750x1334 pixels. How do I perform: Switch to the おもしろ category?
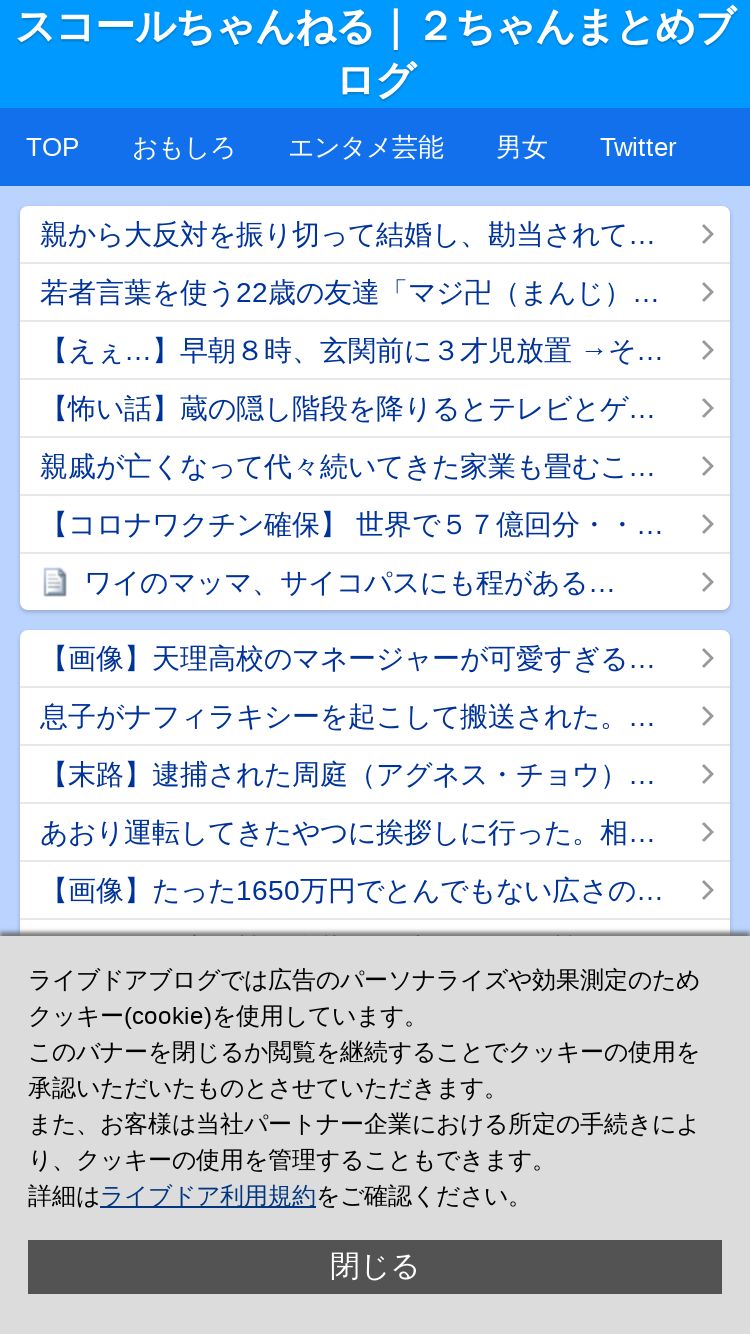[x=184, y=147]
